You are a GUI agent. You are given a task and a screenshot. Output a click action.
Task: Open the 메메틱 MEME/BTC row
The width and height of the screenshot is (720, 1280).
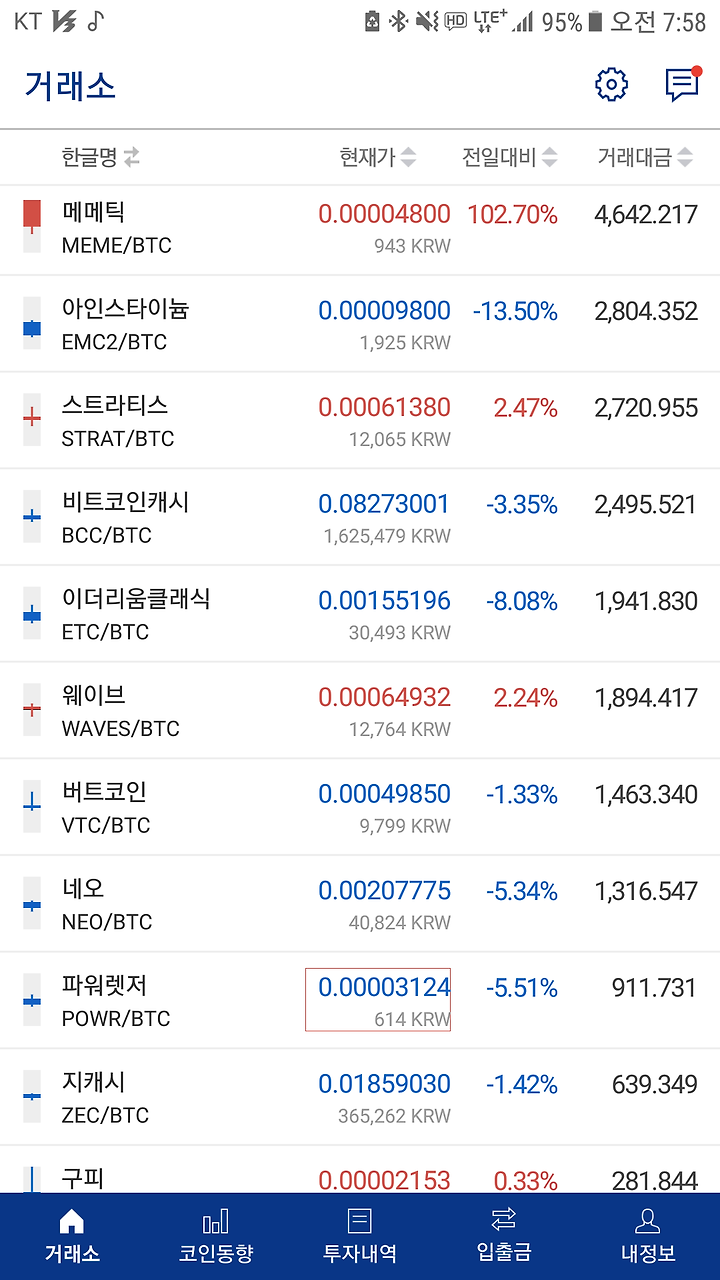(360, 229)
